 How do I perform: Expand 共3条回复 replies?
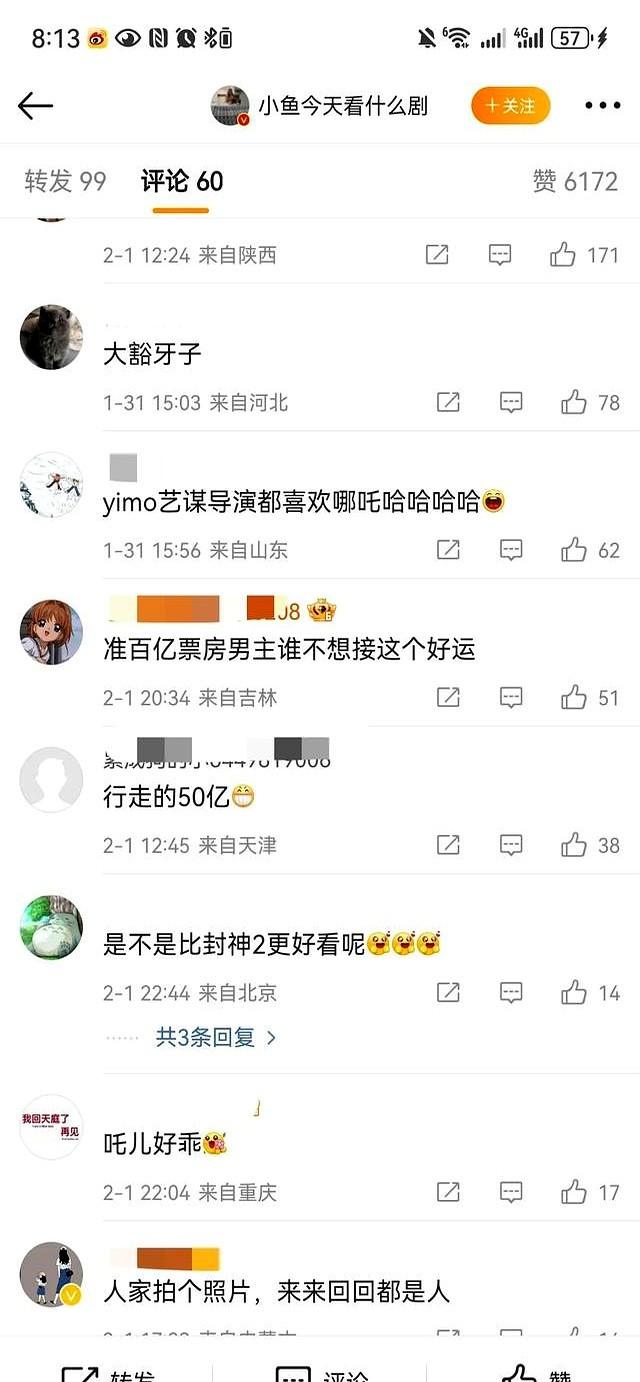pyautogui.click(x=216, y=1037)
